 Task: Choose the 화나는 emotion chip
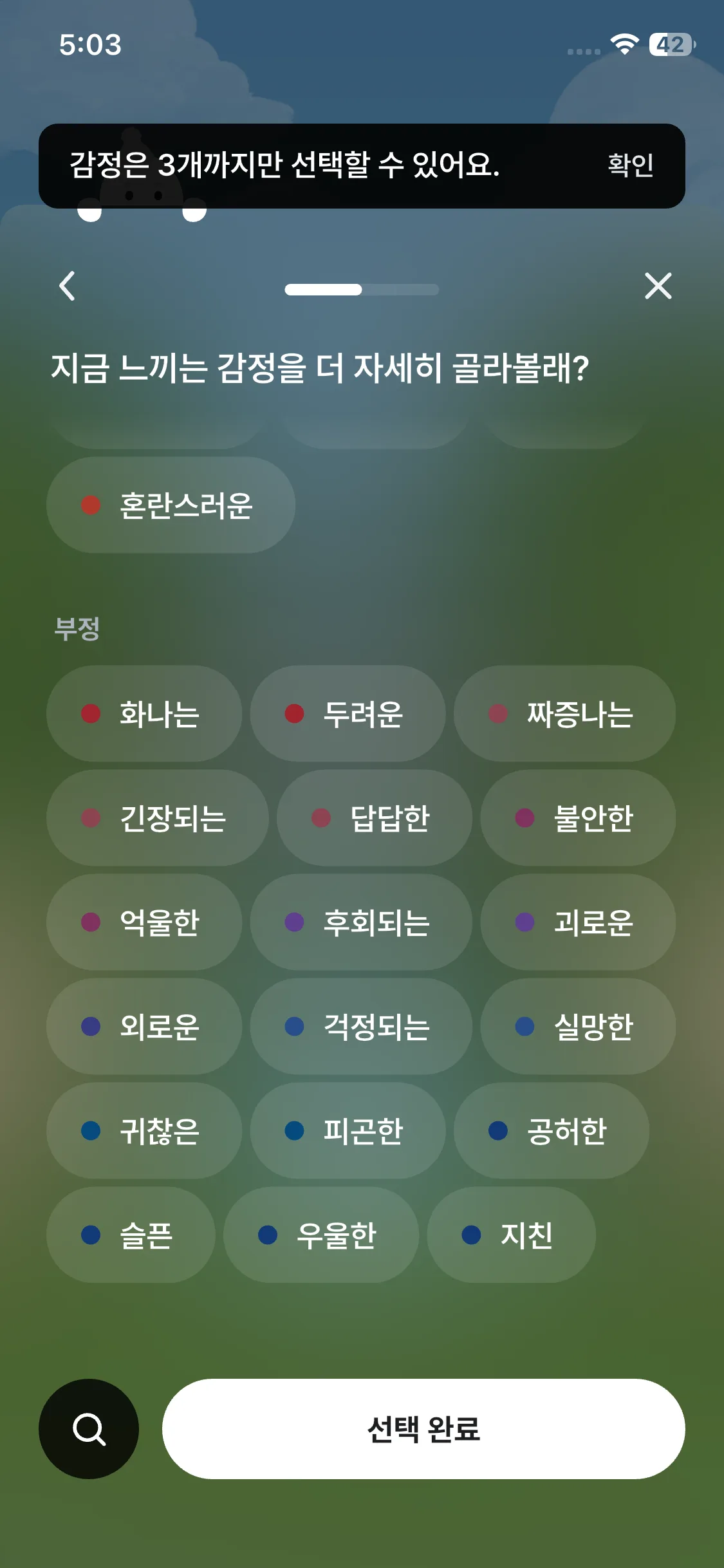144,714
